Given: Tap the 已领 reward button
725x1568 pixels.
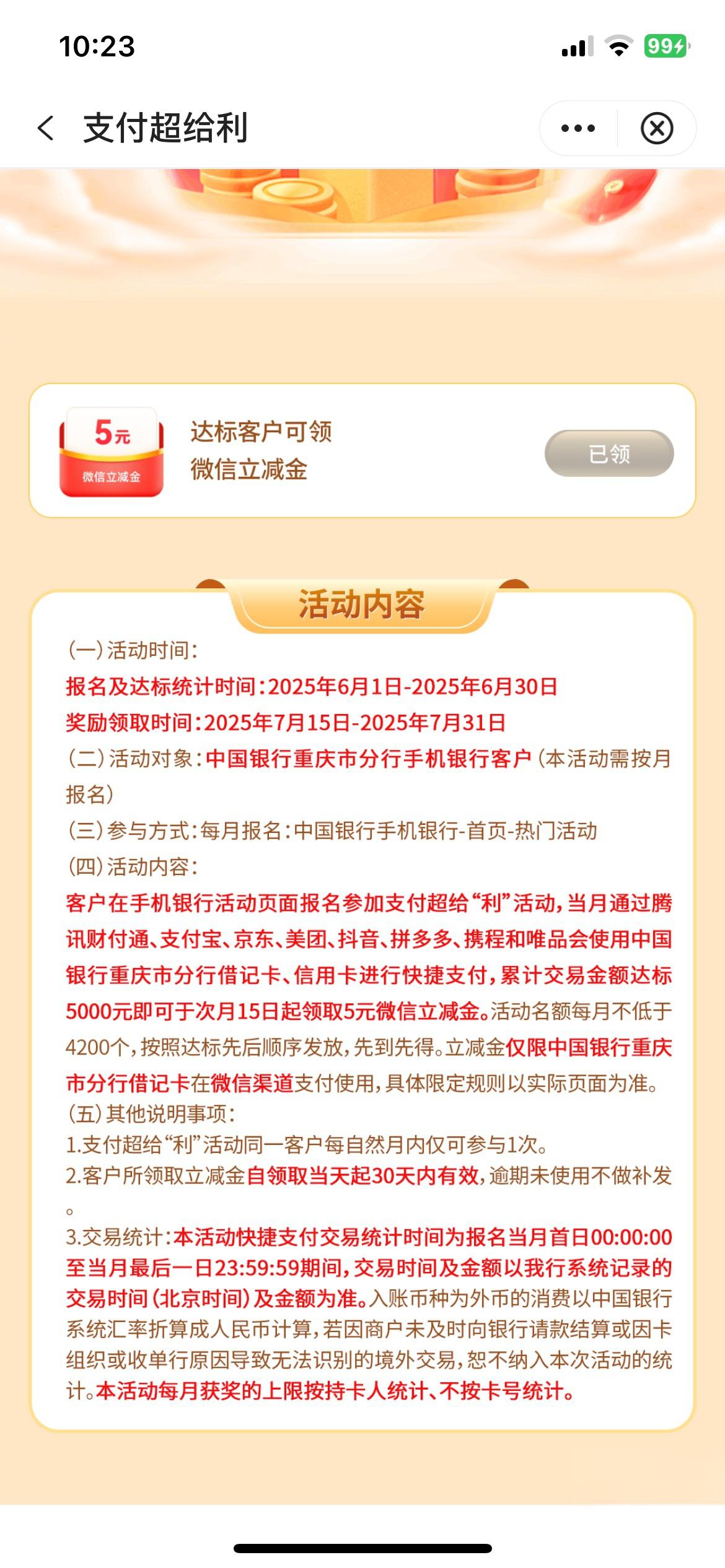Looking at the screenshot, I should tap(609, 453).
